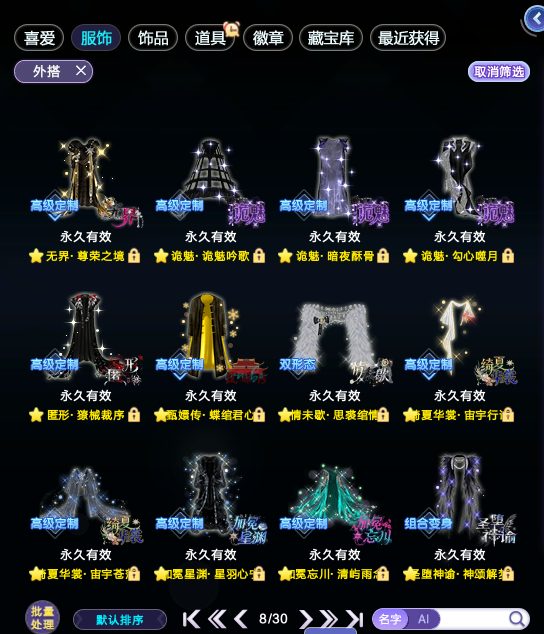The width and height of the screenshot is (544, 634).
Task: Go to the next page
Action: [306, 619]
